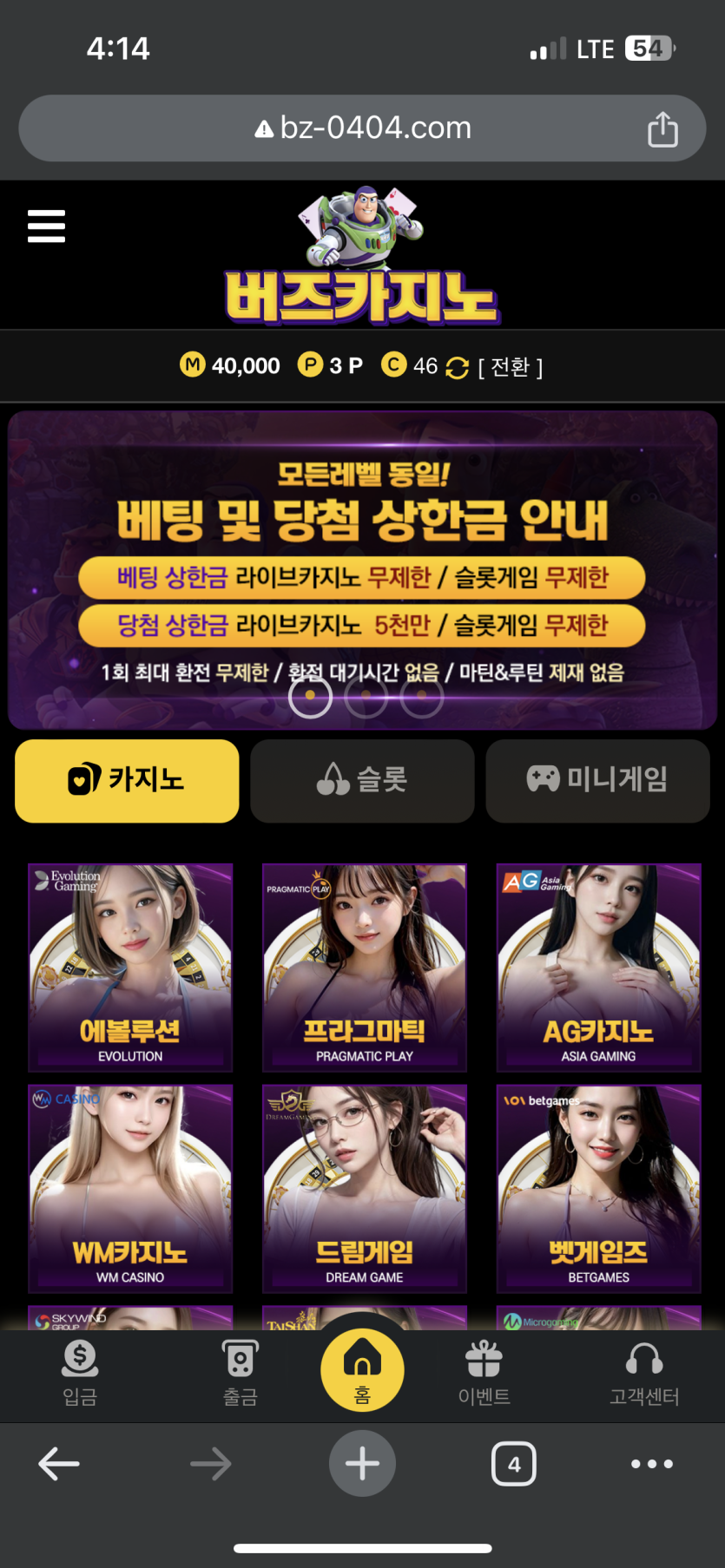Switch to the 카지노 tab
725x1568 pixels.
pos(127,780)
